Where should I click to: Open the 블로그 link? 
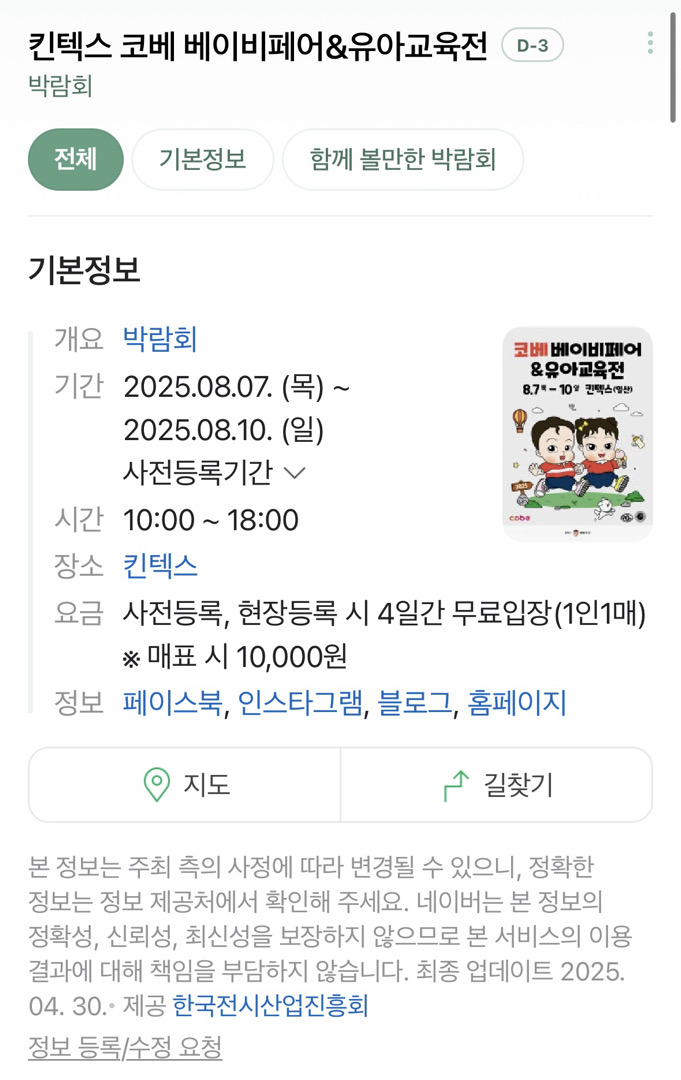coord(415,703)
